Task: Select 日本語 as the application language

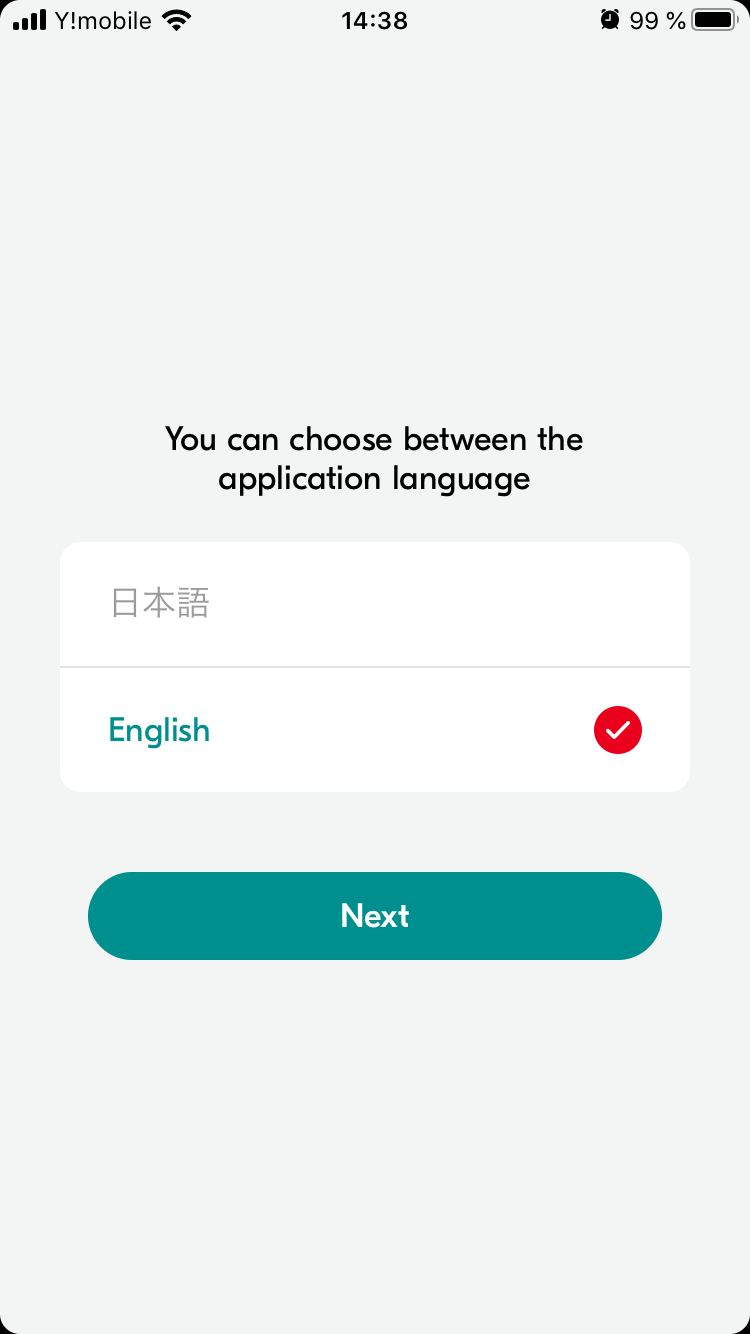Action: click(375, 604)
